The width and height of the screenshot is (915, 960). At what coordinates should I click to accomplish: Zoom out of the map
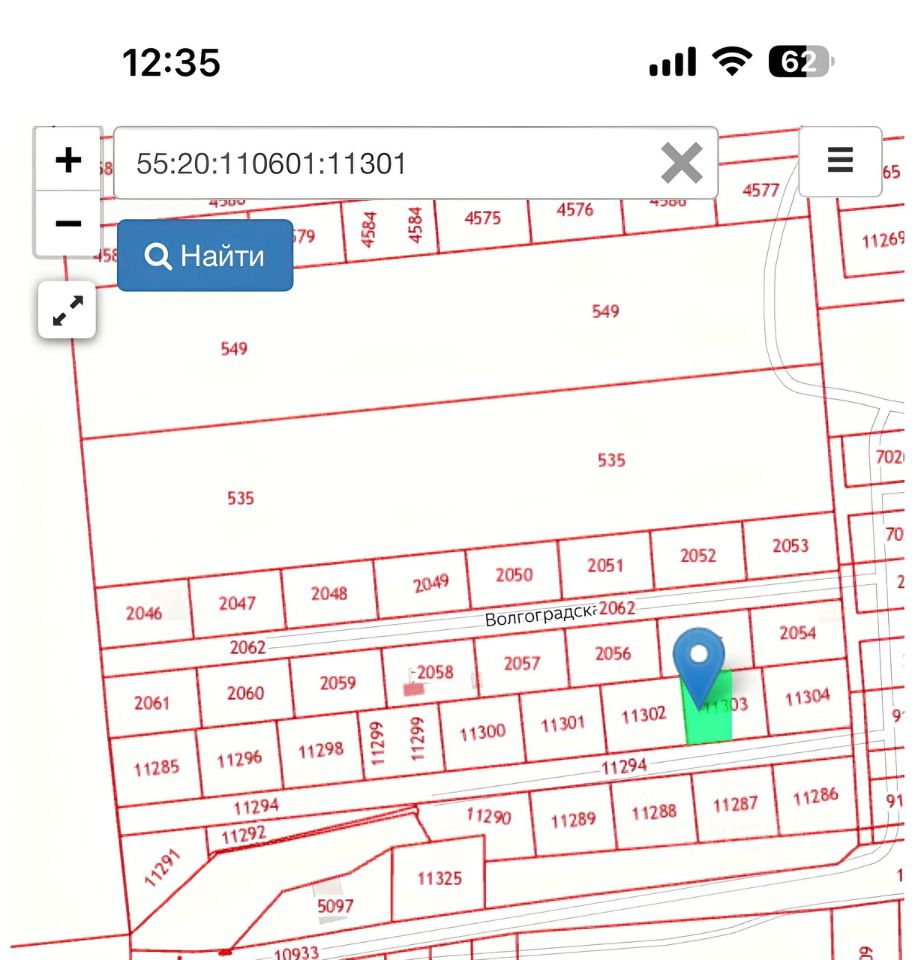coord(68,223)
